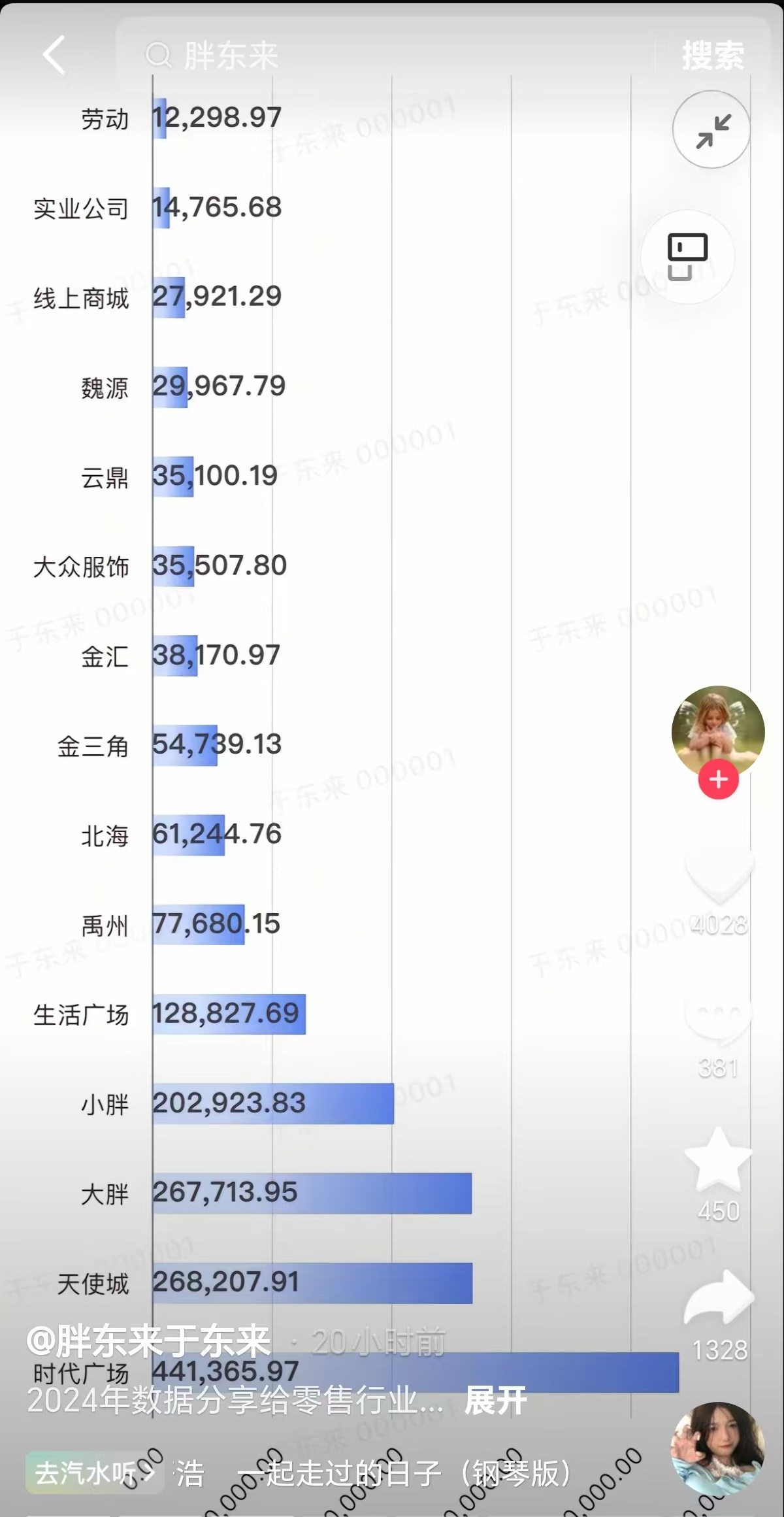The width and height of the screenshot is (784, 1517).
Task: Open @胖东来于东来 username link
Action: [149, 1341]
